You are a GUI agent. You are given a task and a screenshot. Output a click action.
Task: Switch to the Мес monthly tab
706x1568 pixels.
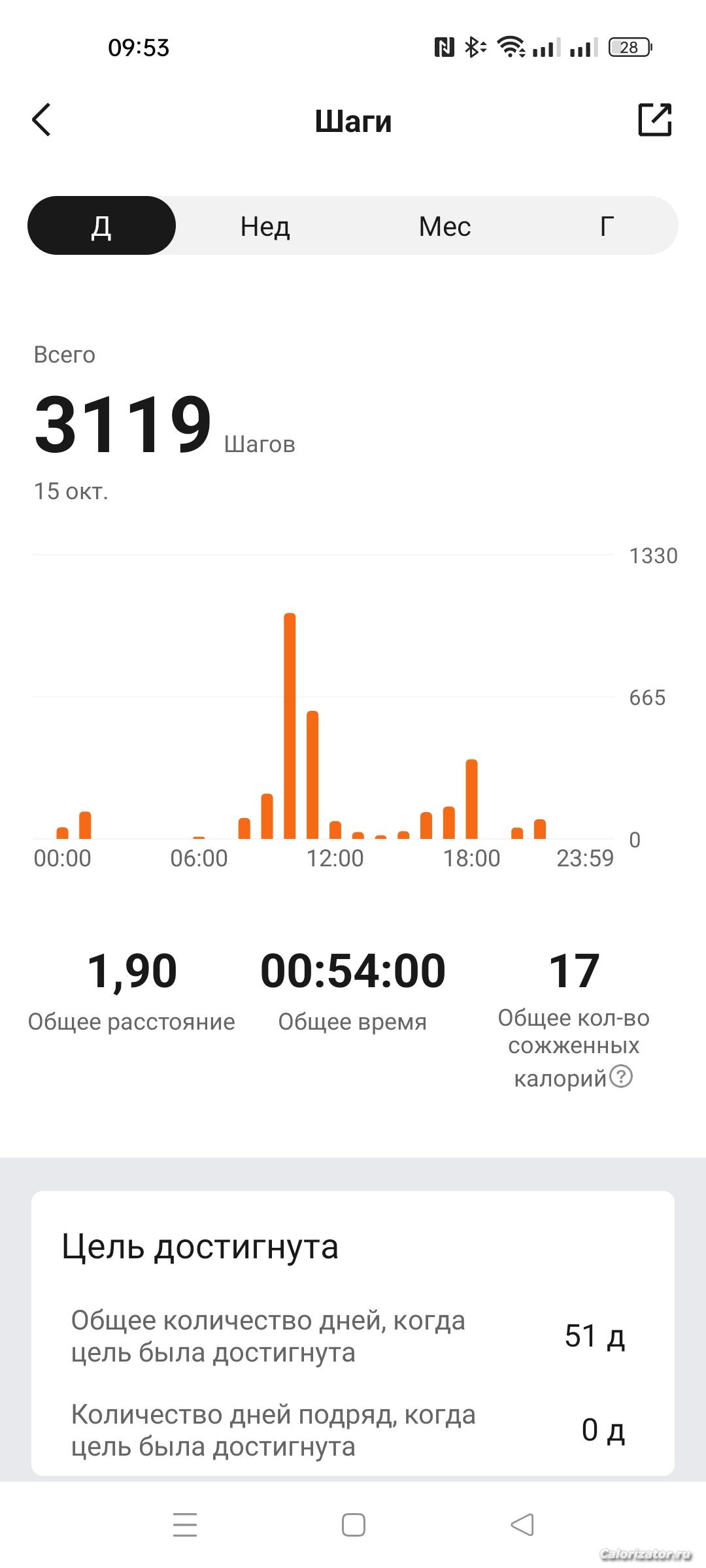445,226
